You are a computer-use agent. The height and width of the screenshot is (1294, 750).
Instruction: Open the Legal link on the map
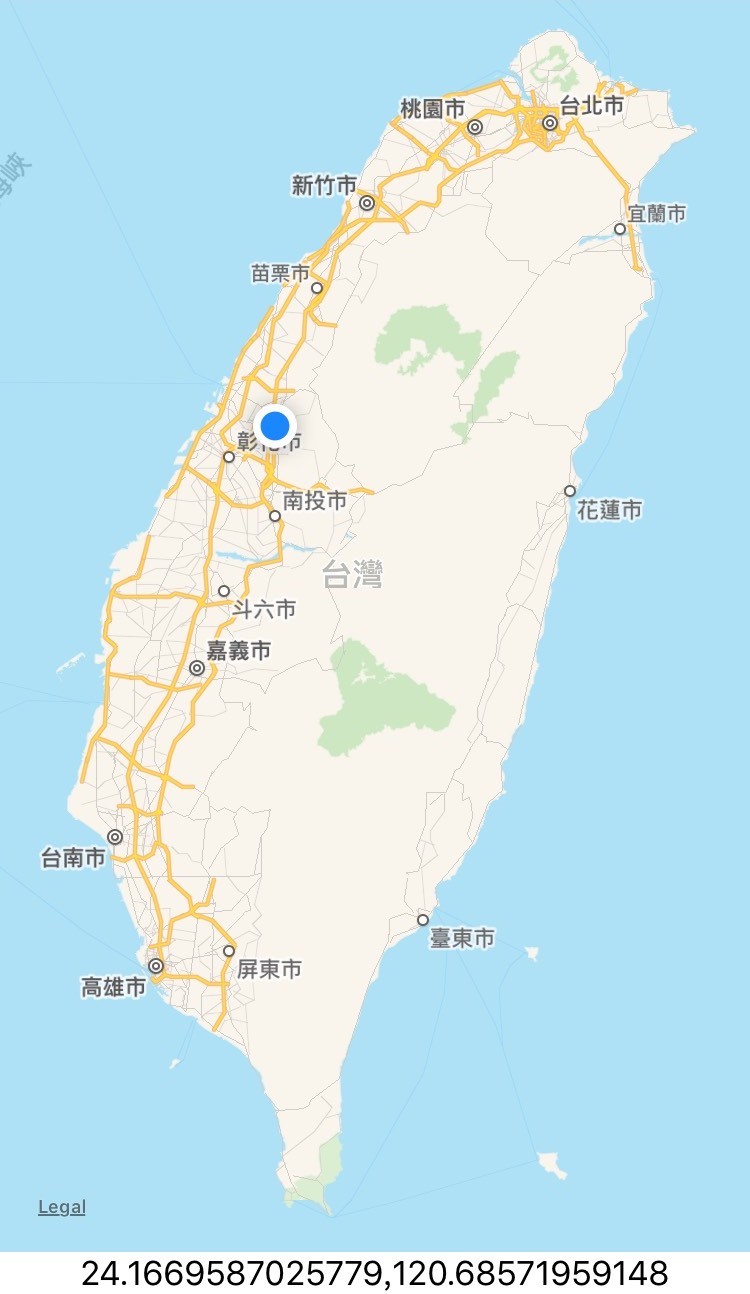[x=62, y=1207]
